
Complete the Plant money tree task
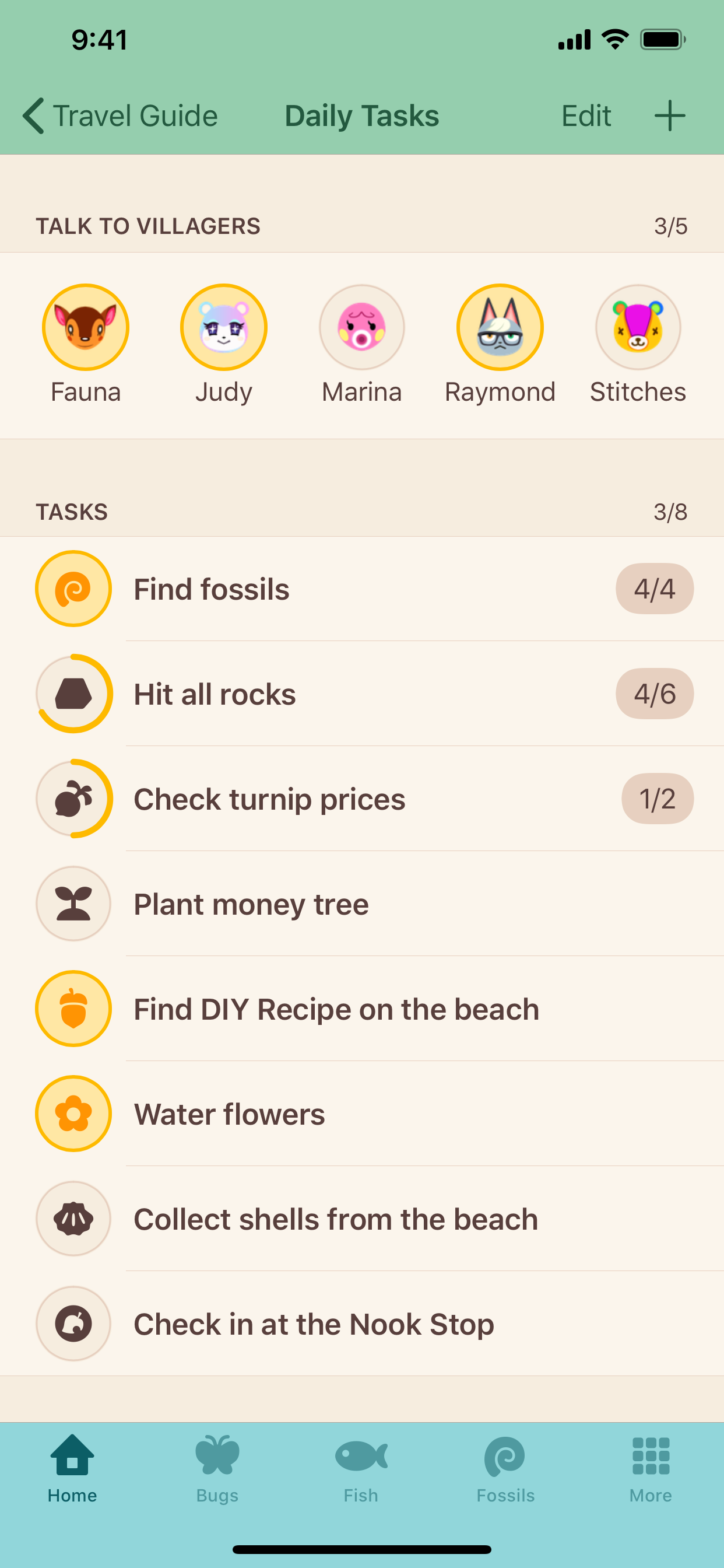click(362, 904)
